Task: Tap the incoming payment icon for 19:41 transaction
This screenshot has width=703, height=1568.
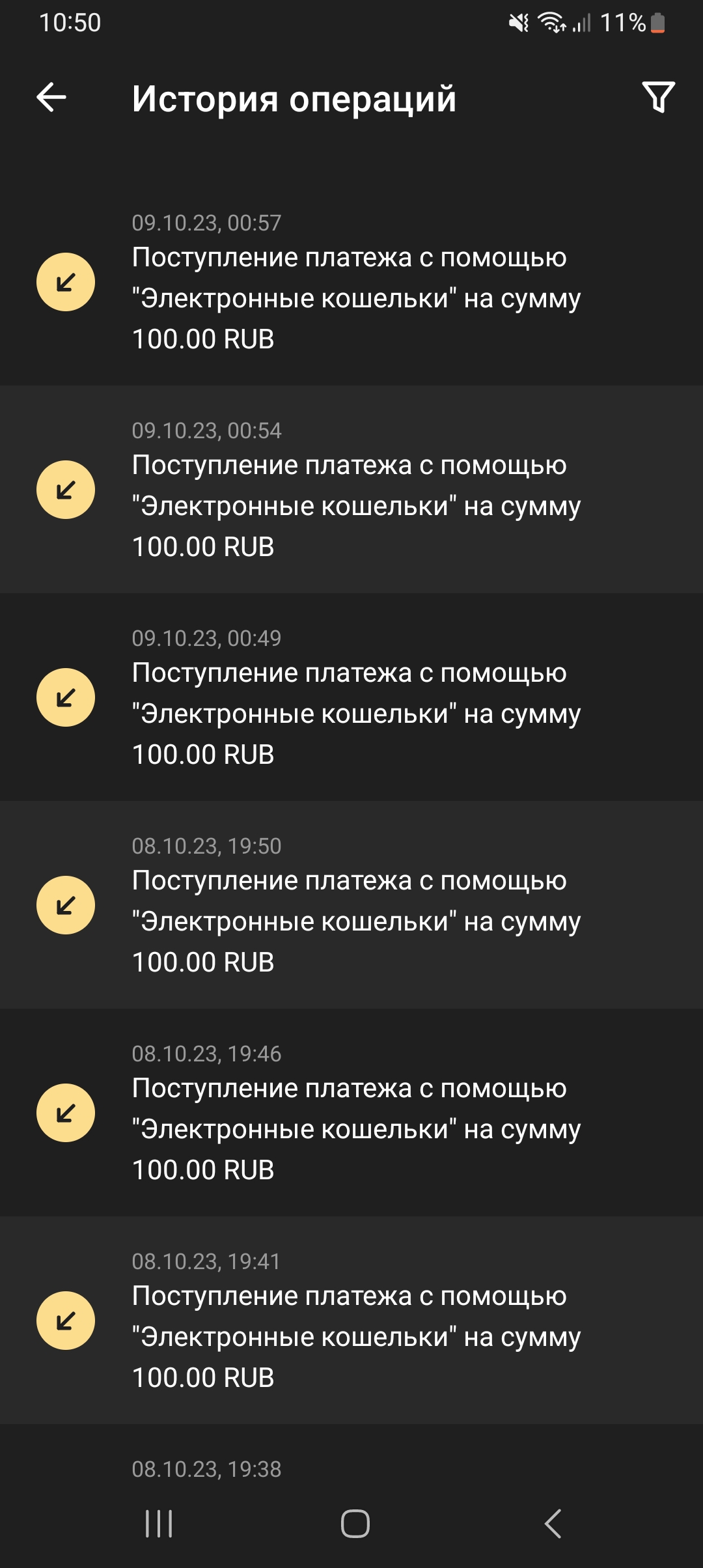Action: click(x=65, y=1321)
